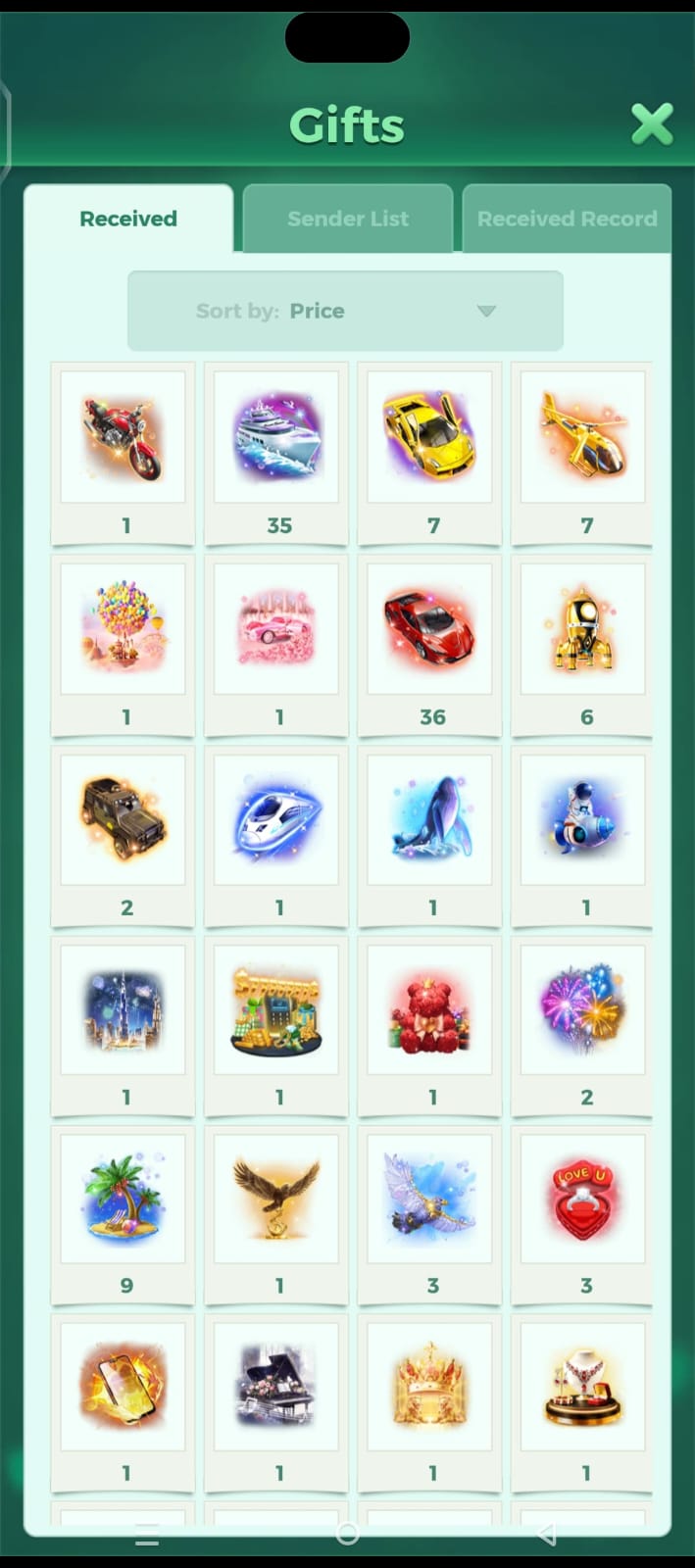
Task: View the cruise ship gift
Action: tap(276, 437)
